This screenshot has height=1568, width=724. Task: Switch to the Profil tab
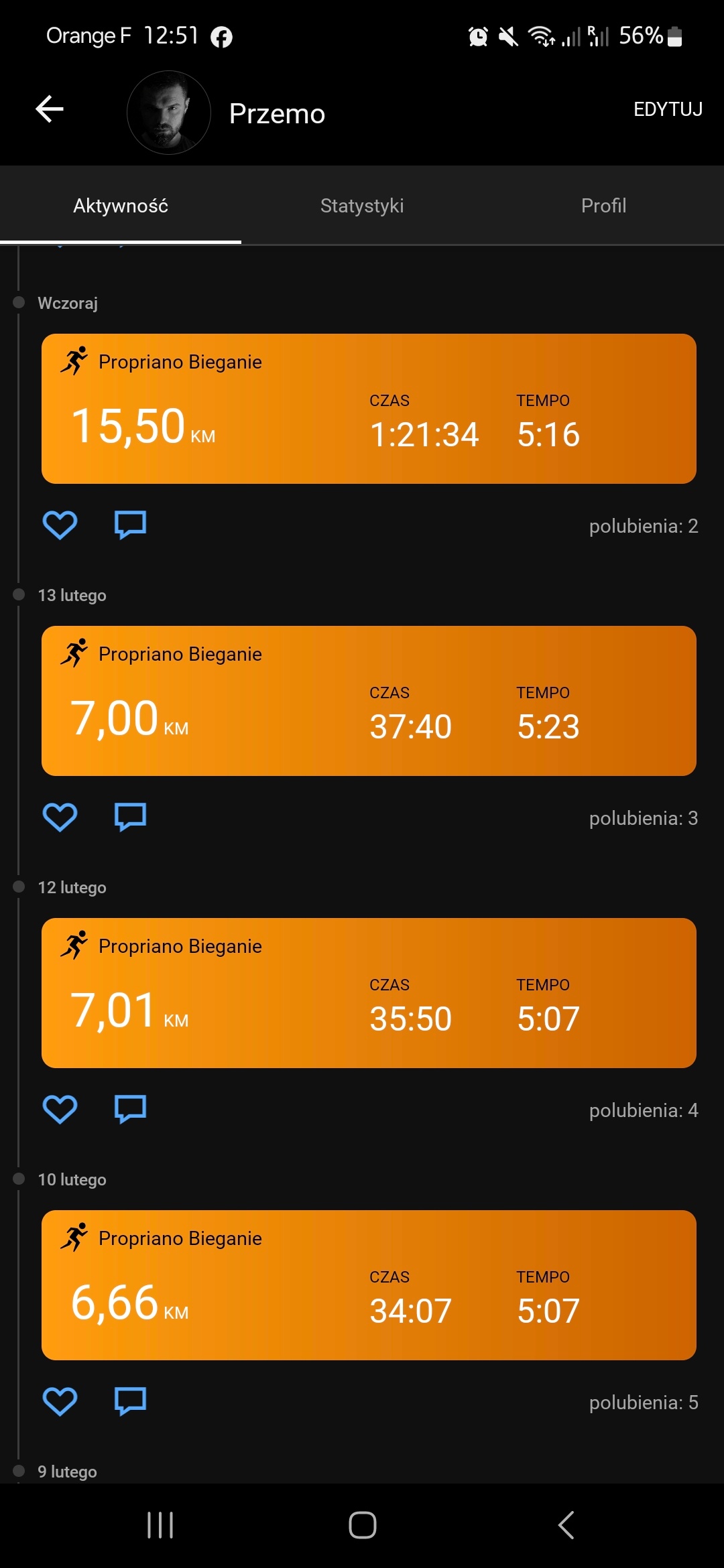click(603, 206)
